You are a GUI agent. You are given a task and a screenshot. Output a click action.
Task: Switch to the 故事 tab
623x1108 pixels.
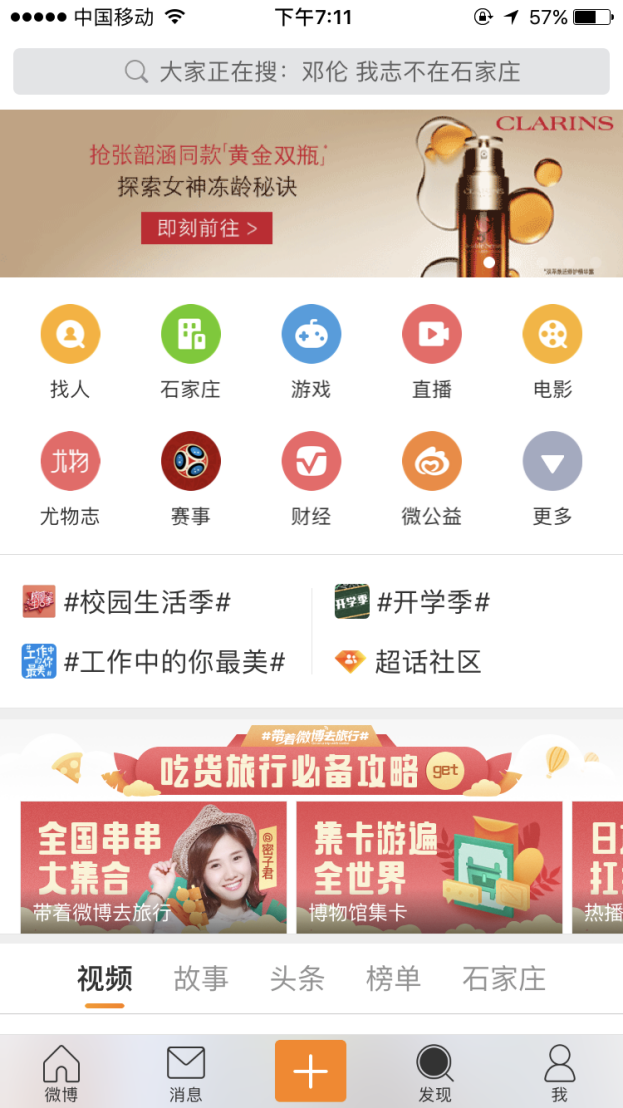pyautogui.click(x=201, y=978)
